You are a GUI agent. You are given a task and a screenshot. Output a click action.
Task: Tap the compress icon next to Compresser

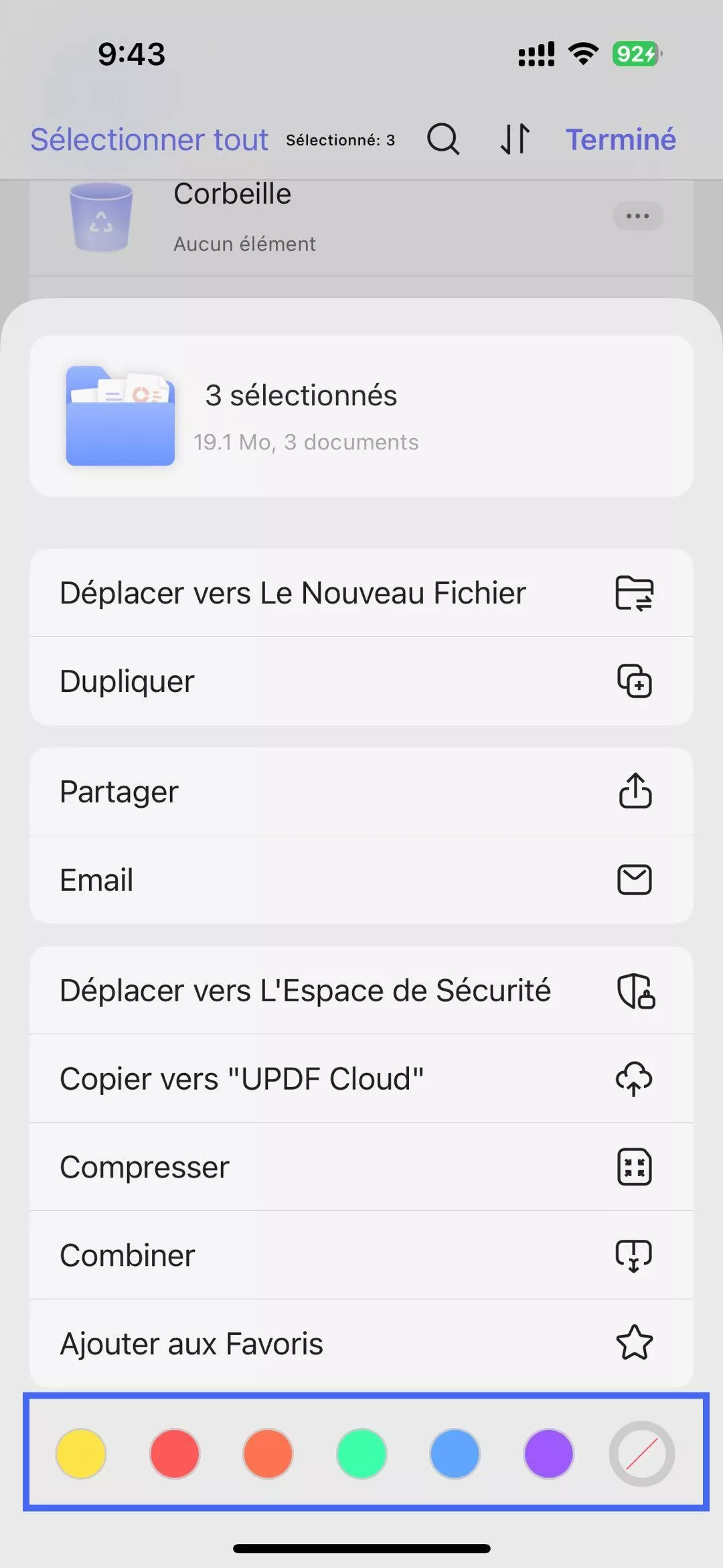click(x=634, y=1166)
